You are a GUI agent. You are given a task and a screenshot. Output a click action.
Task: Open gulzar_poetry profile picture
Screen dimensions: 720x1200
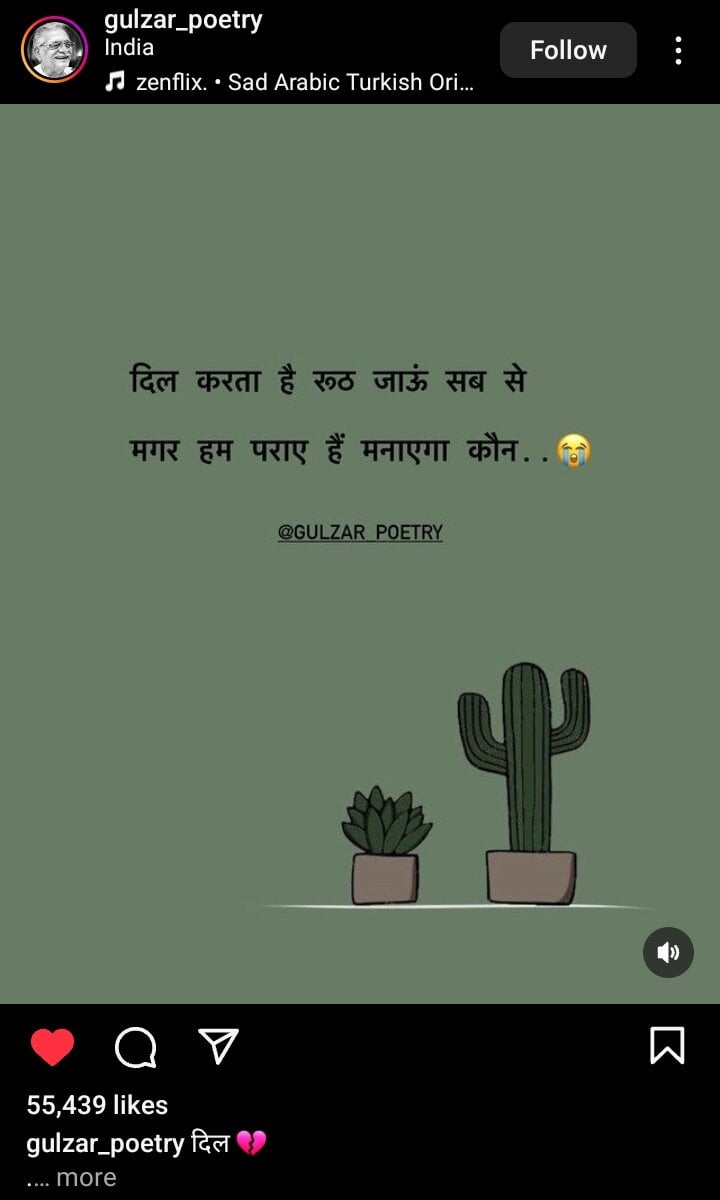click(x=54, y=49)
